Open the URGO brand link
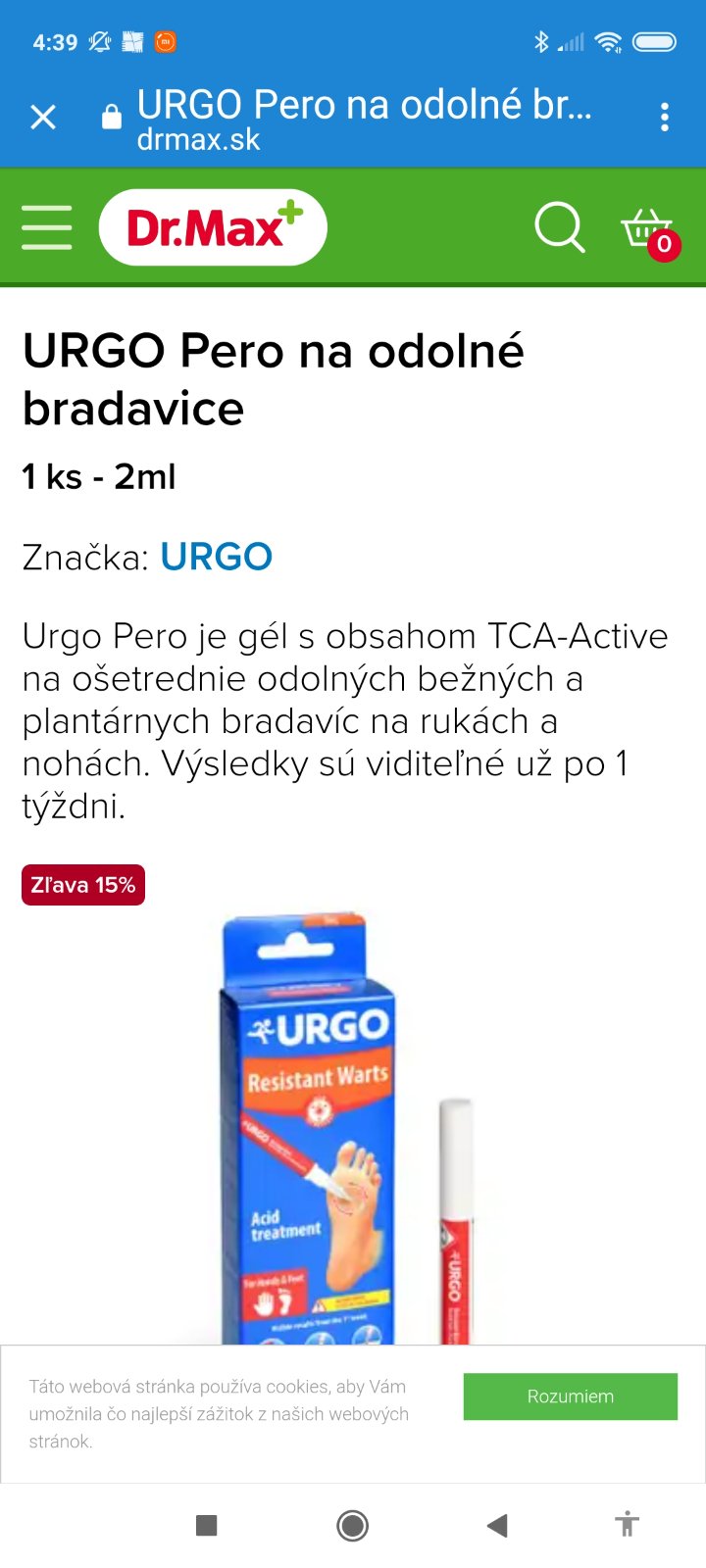706x1568 pixels. click(x=216, y=557)
